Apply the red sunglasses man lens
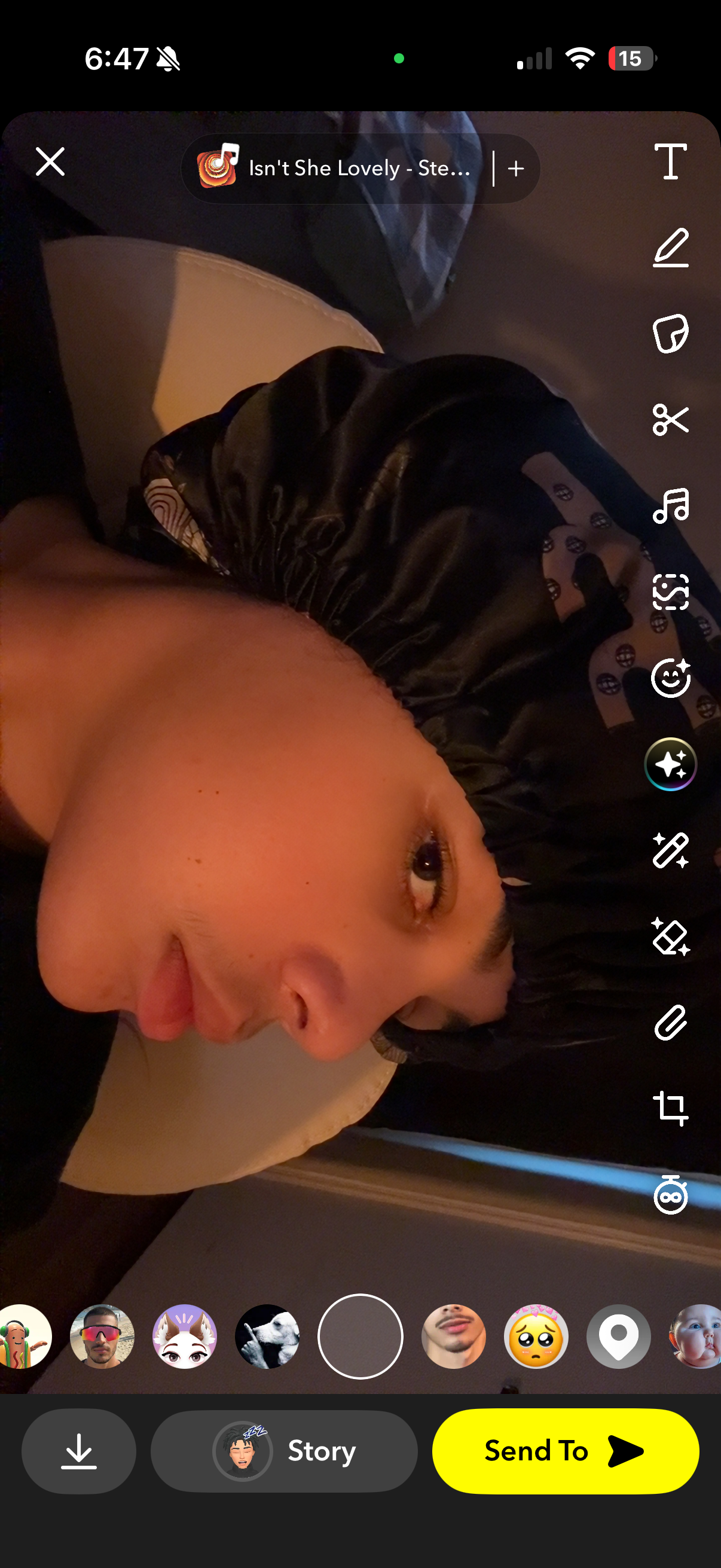The width and height of the screenshot is (721, 1568). point(102,1336)
